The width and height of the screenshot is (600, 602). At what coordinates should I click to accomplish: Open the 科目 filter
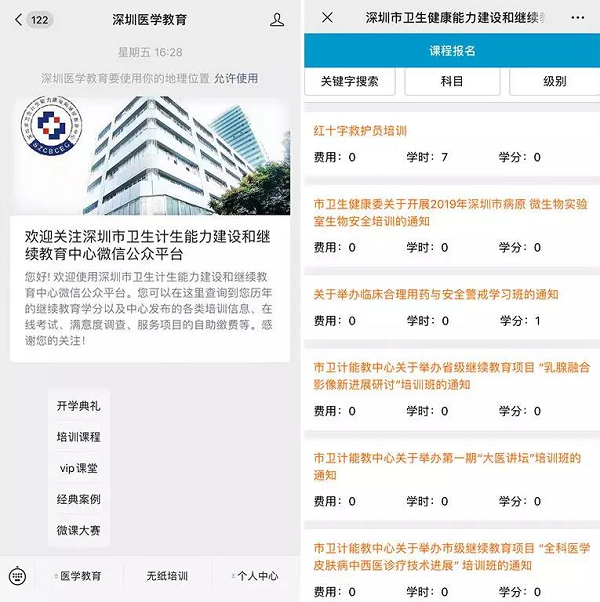coord(452,81)
